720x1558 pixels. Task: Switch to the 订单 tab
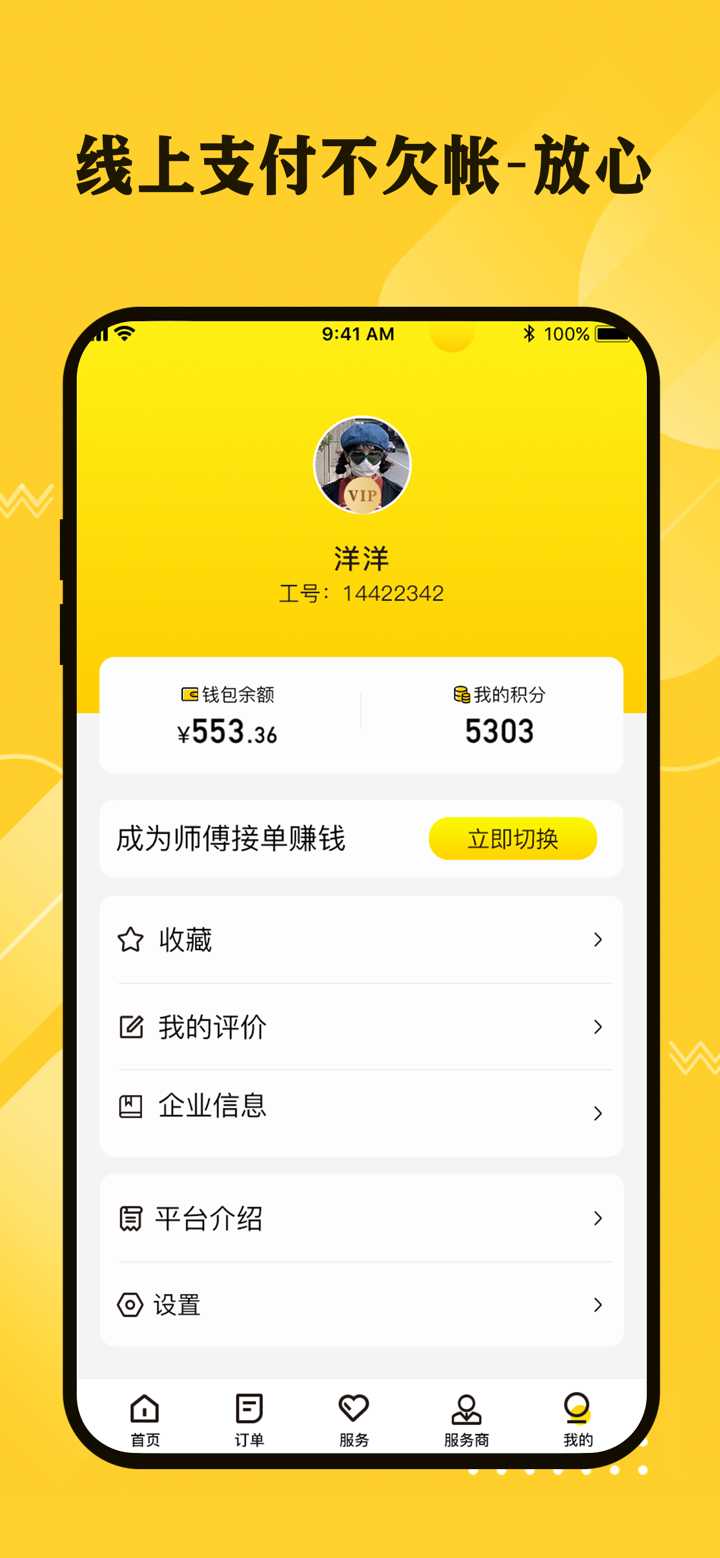pos(248,1418)
